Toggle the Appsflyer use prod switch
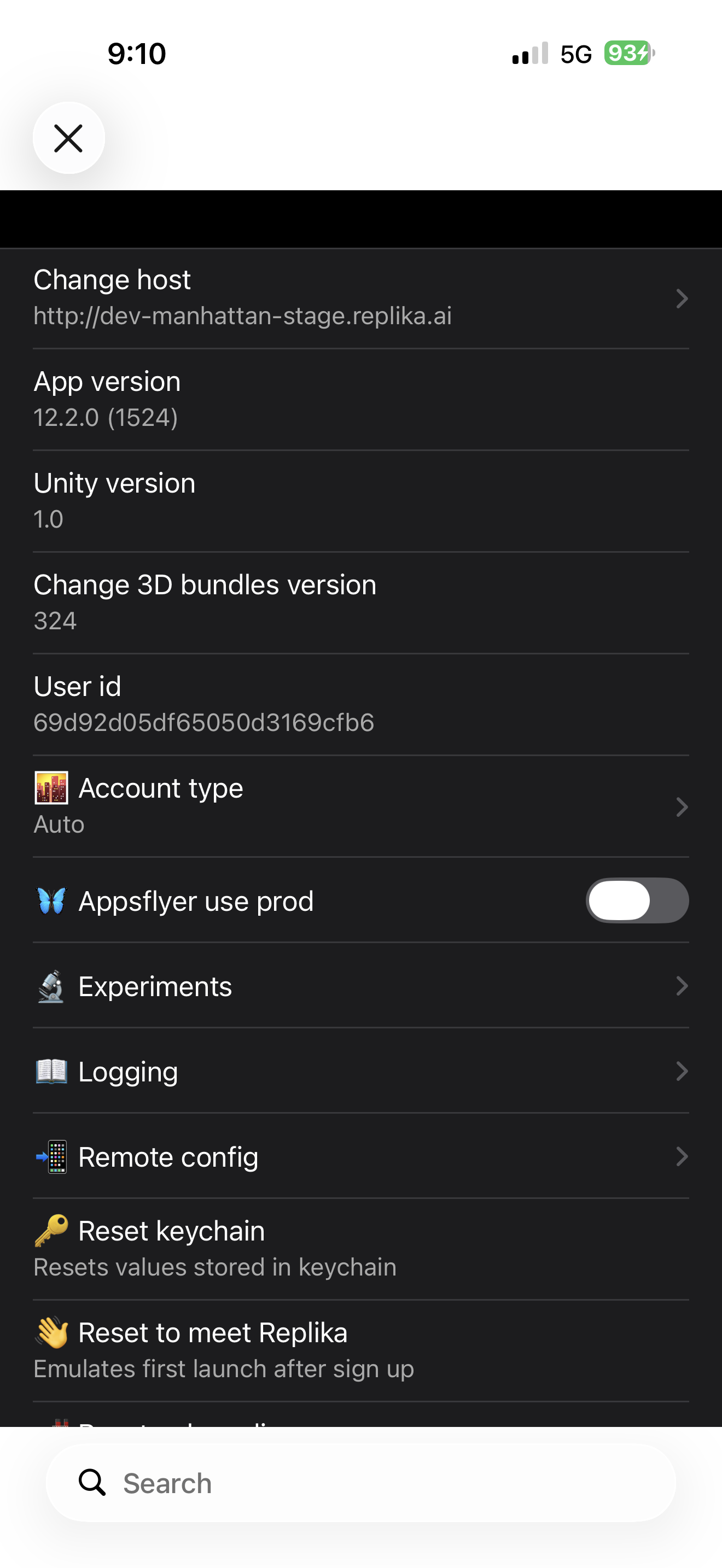 [x=636, y=900]
